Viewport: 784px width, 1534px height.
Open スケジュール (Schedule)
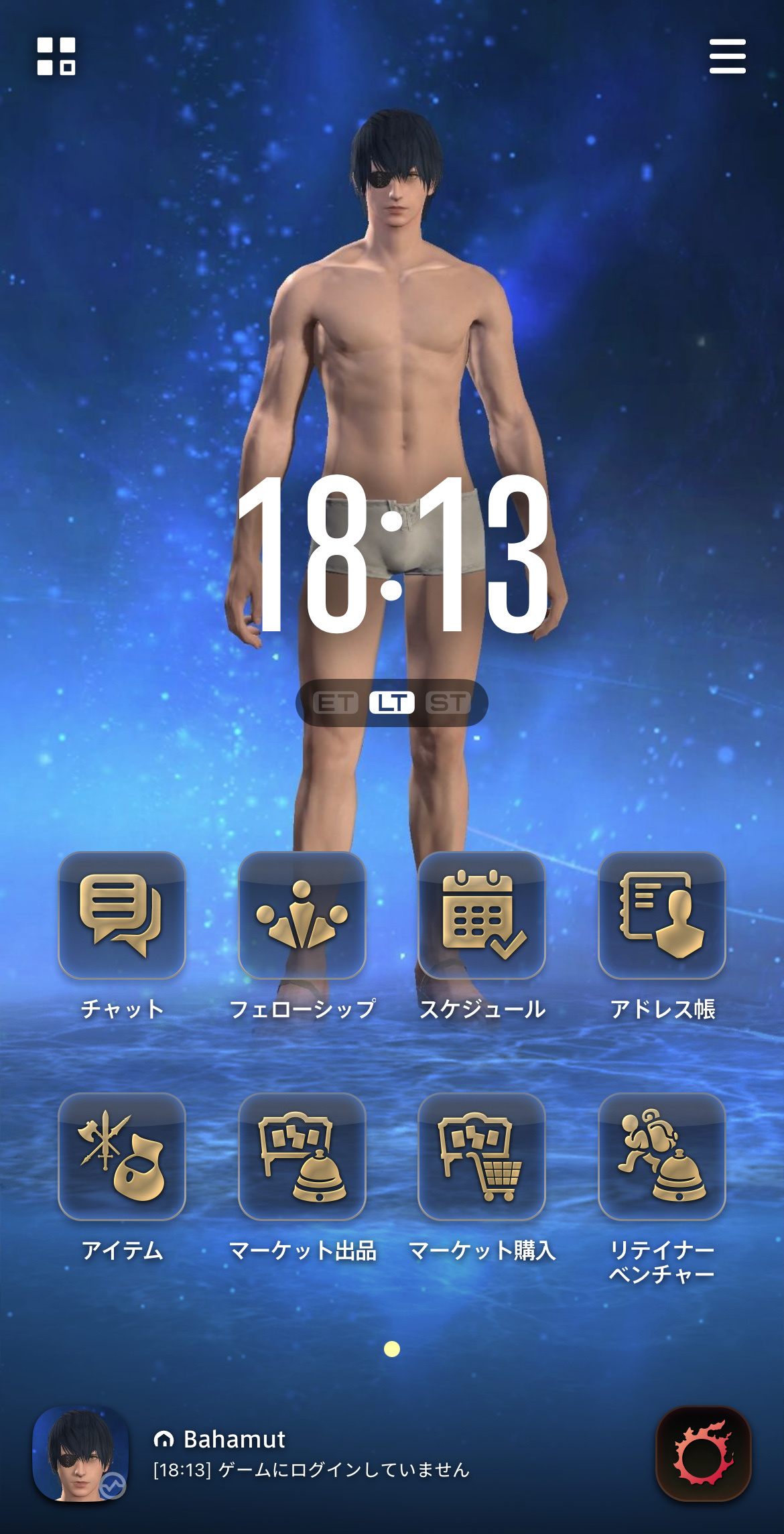click(x=482, y=915)
